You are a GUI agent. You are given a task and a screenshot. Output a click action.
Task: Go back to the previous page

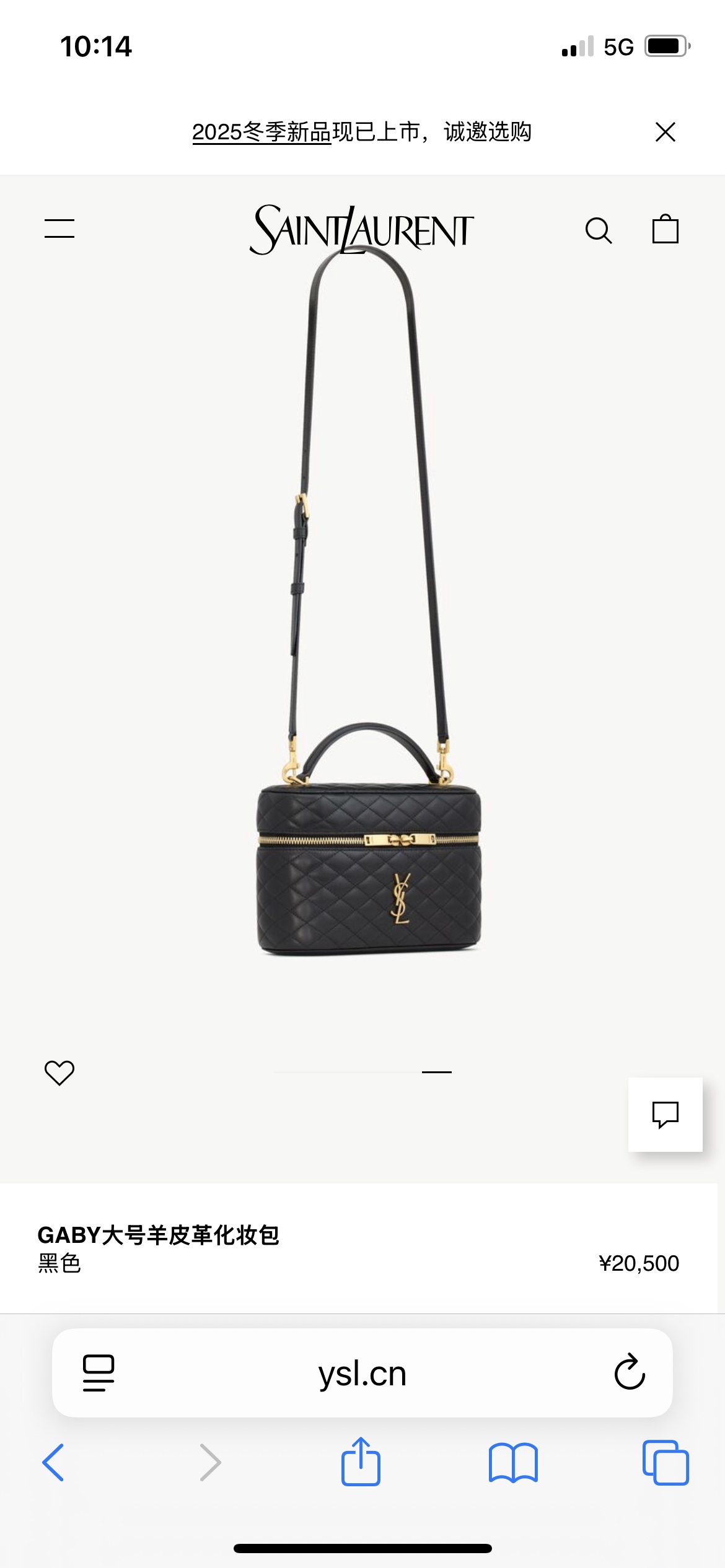(53, 1463)
